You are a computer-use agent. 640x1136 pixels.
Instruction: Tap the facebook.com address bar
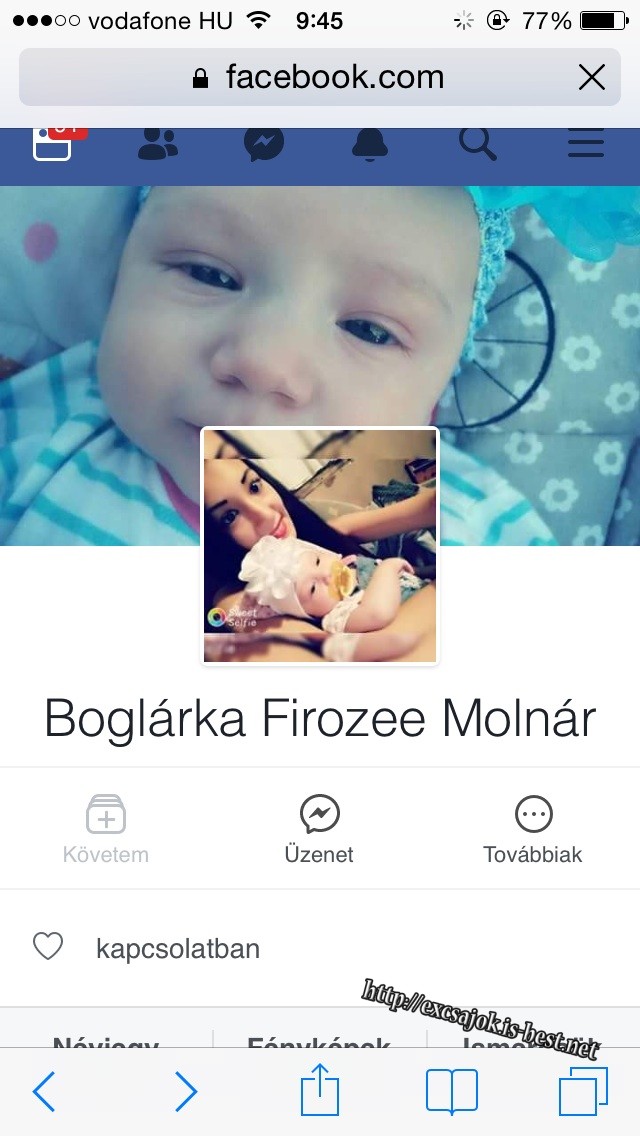(x=320, y=77)
